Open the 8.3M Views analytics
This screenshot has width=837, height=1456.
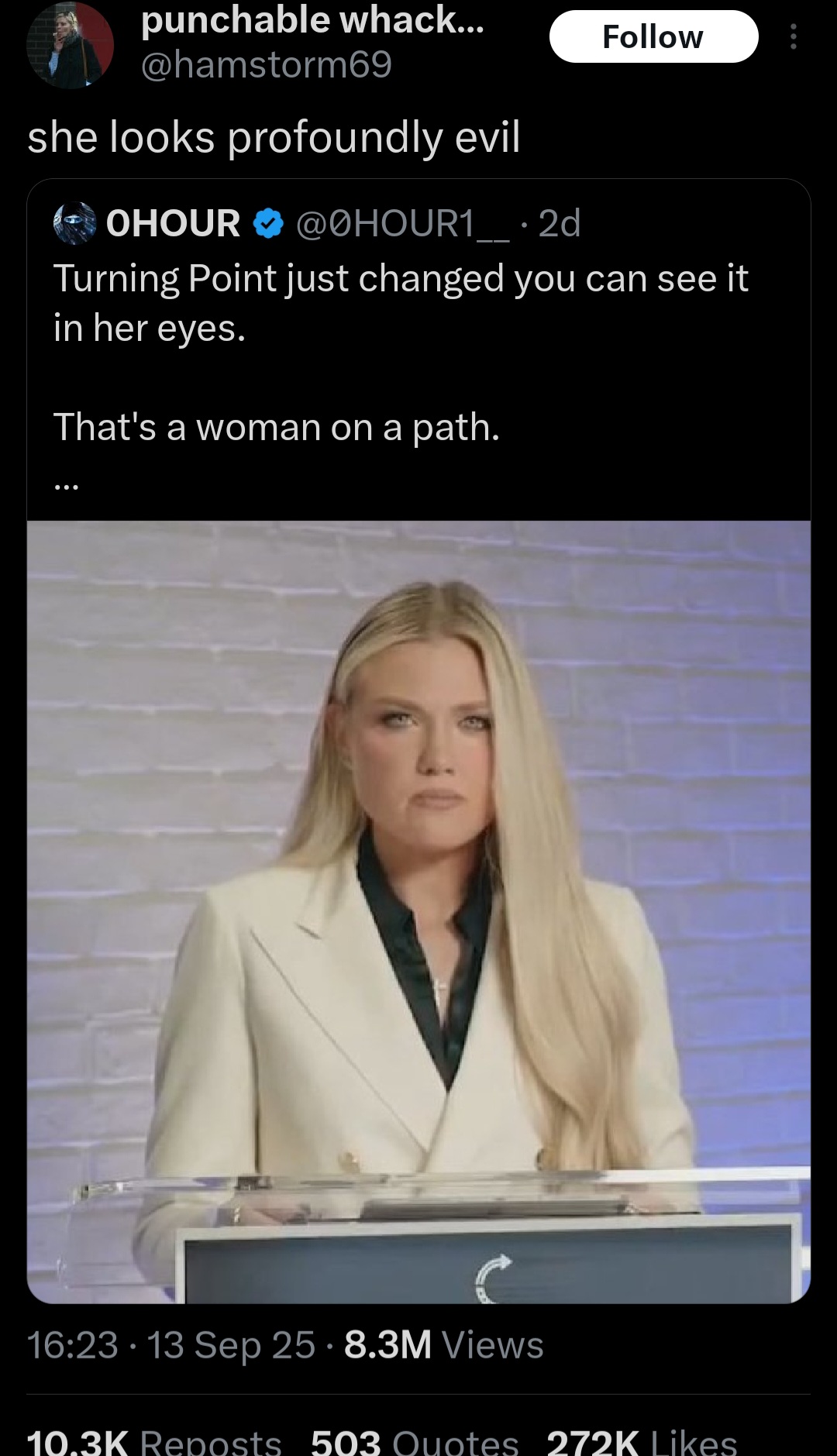pos(443,1345)
